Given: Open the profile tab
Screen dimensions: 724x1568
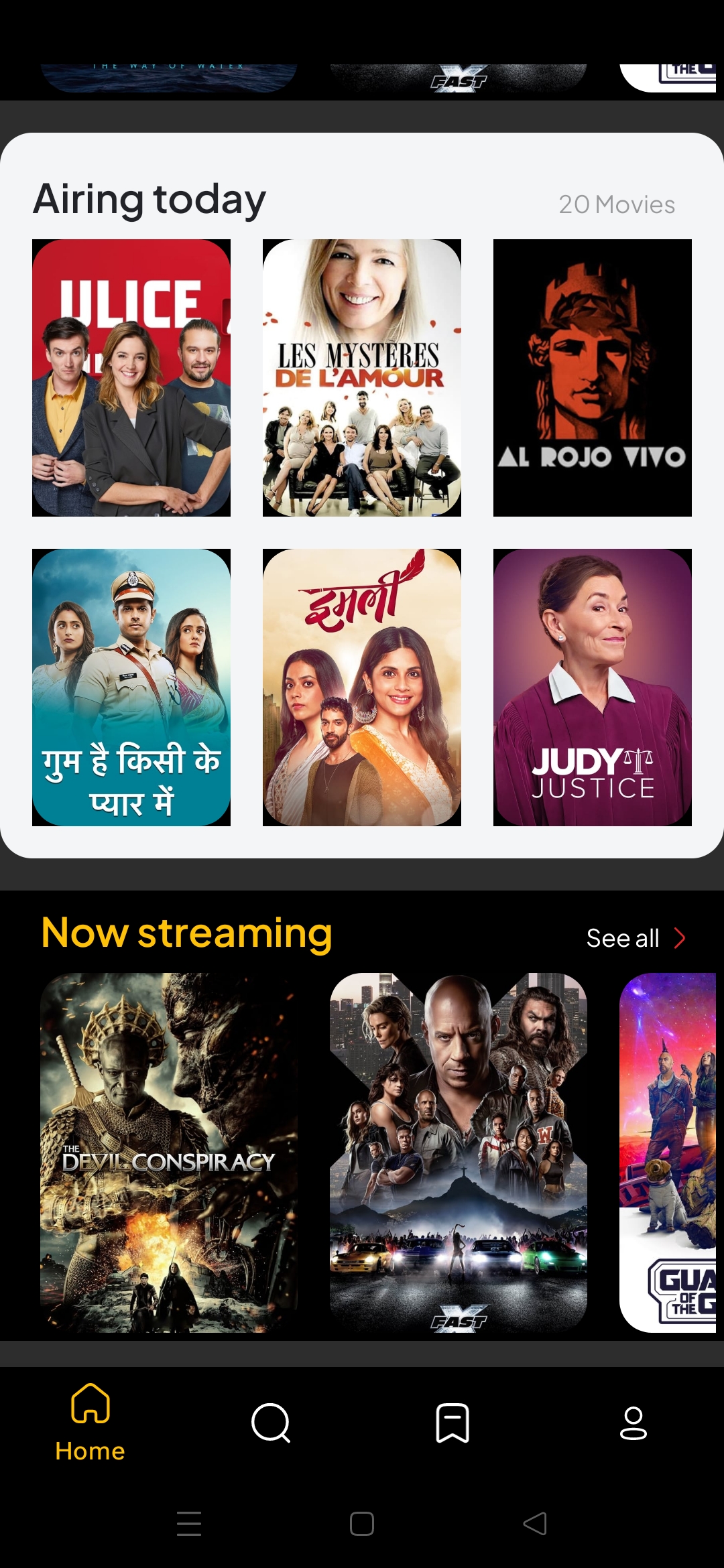Looking at the screenshot, I should point(633,1422).
